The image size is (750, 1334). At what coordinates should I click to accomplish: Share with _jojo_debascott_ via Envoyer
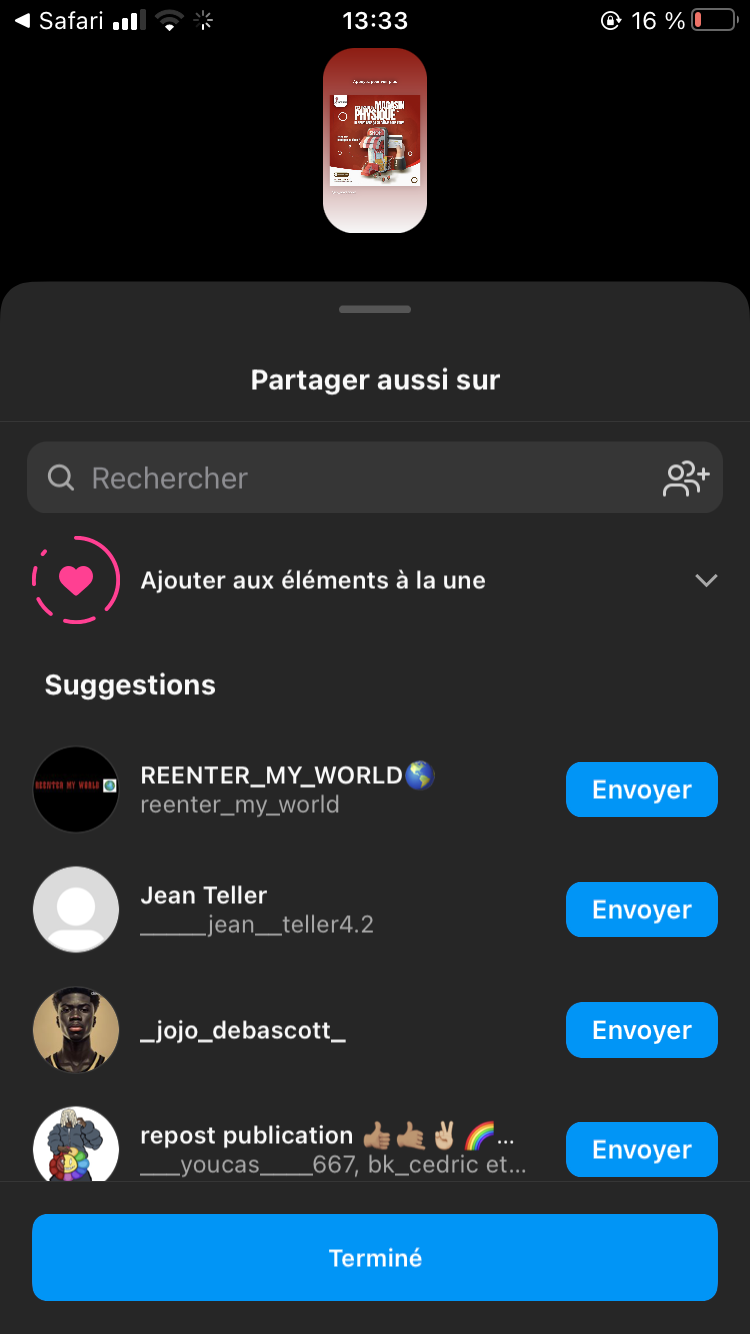tap(641, 1030)
